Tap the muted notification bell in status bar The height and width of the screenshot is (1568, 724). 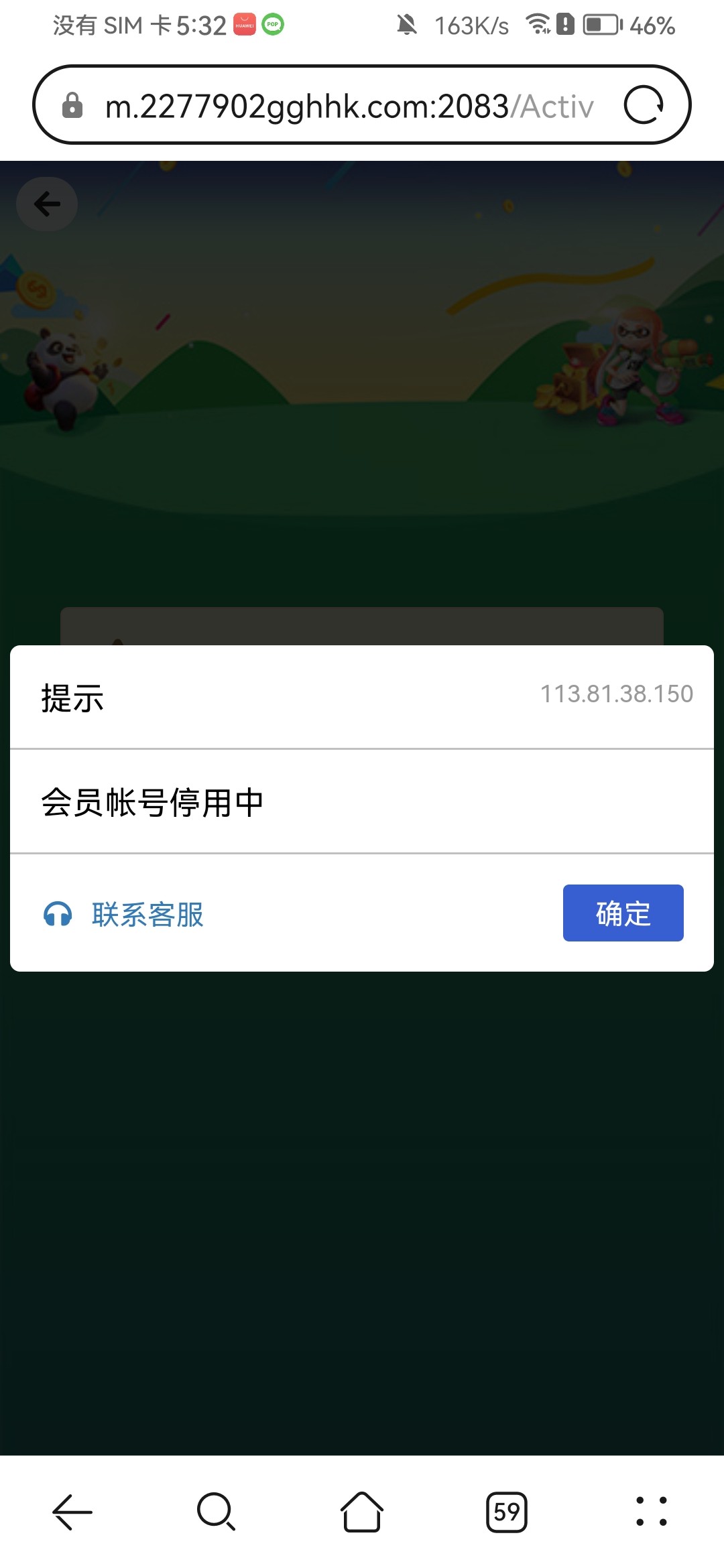pos(407,24)
